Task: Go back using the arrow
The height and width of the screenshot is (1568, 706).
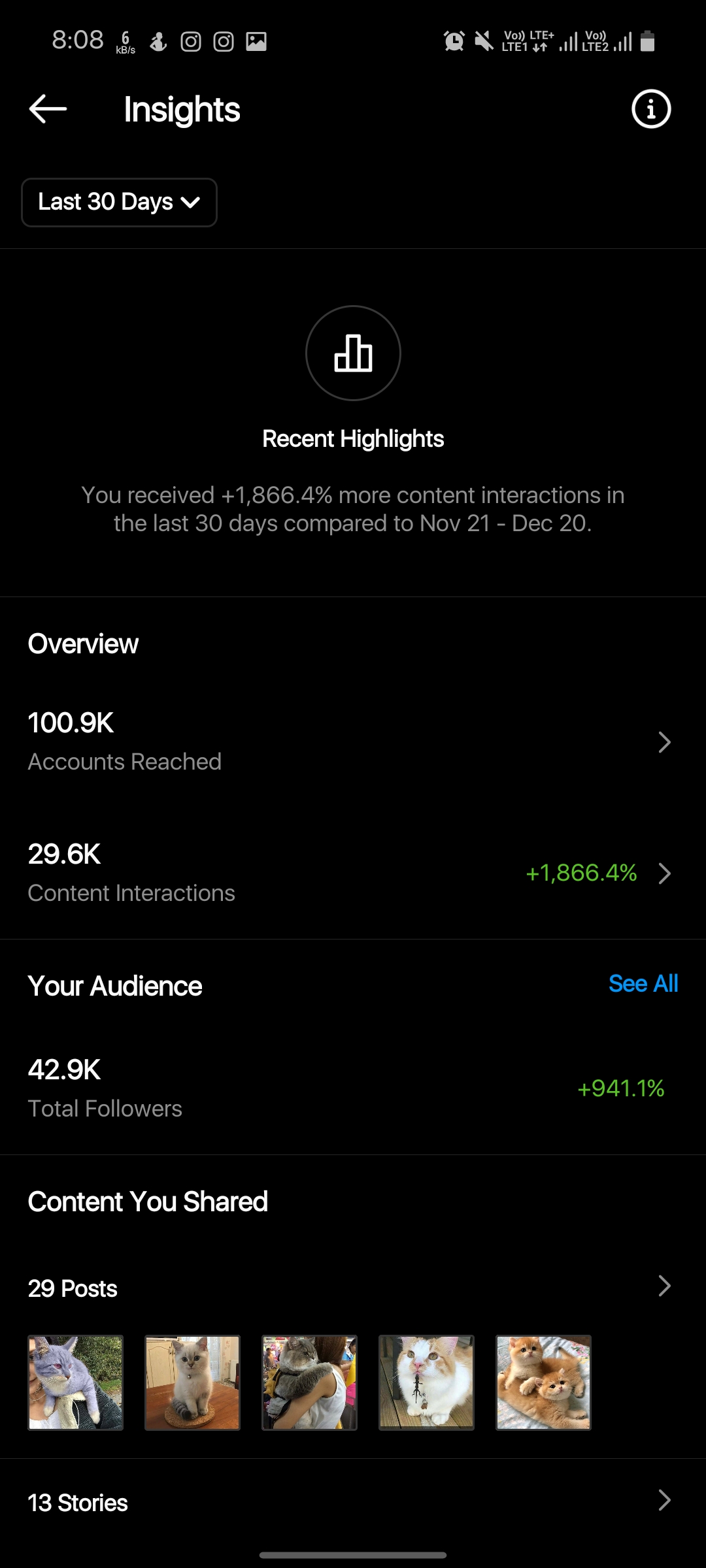Action: coord(48,108)
